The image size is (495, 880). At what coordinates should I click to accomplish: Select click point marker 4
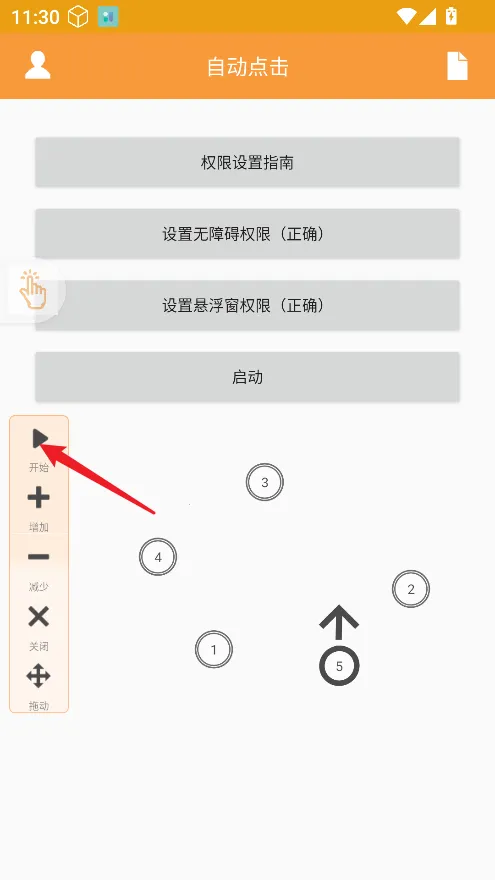pyautogui.click(x=158, y=557)
